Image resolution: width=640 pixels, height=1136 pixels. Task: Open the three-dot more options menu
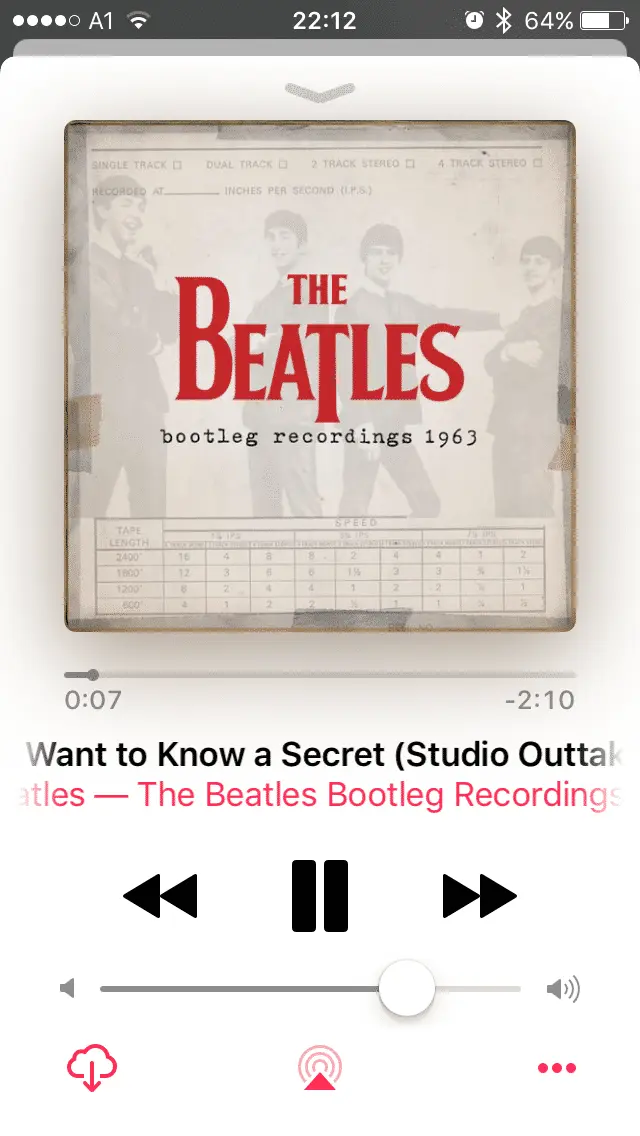557,1068
